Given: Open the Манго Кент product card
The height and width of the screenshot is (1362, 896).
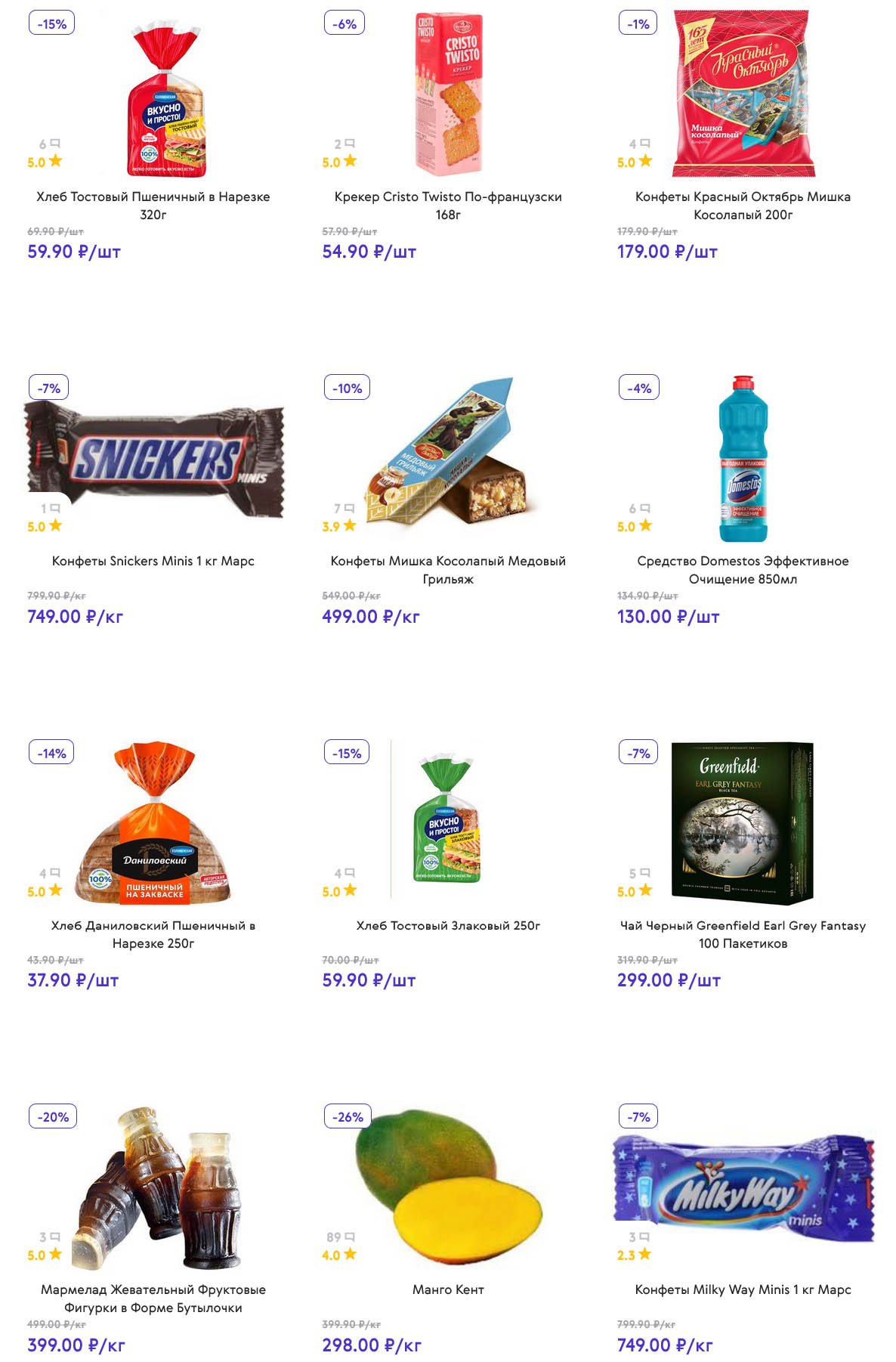Looking at the screenshot, I should coord(448,1289).
